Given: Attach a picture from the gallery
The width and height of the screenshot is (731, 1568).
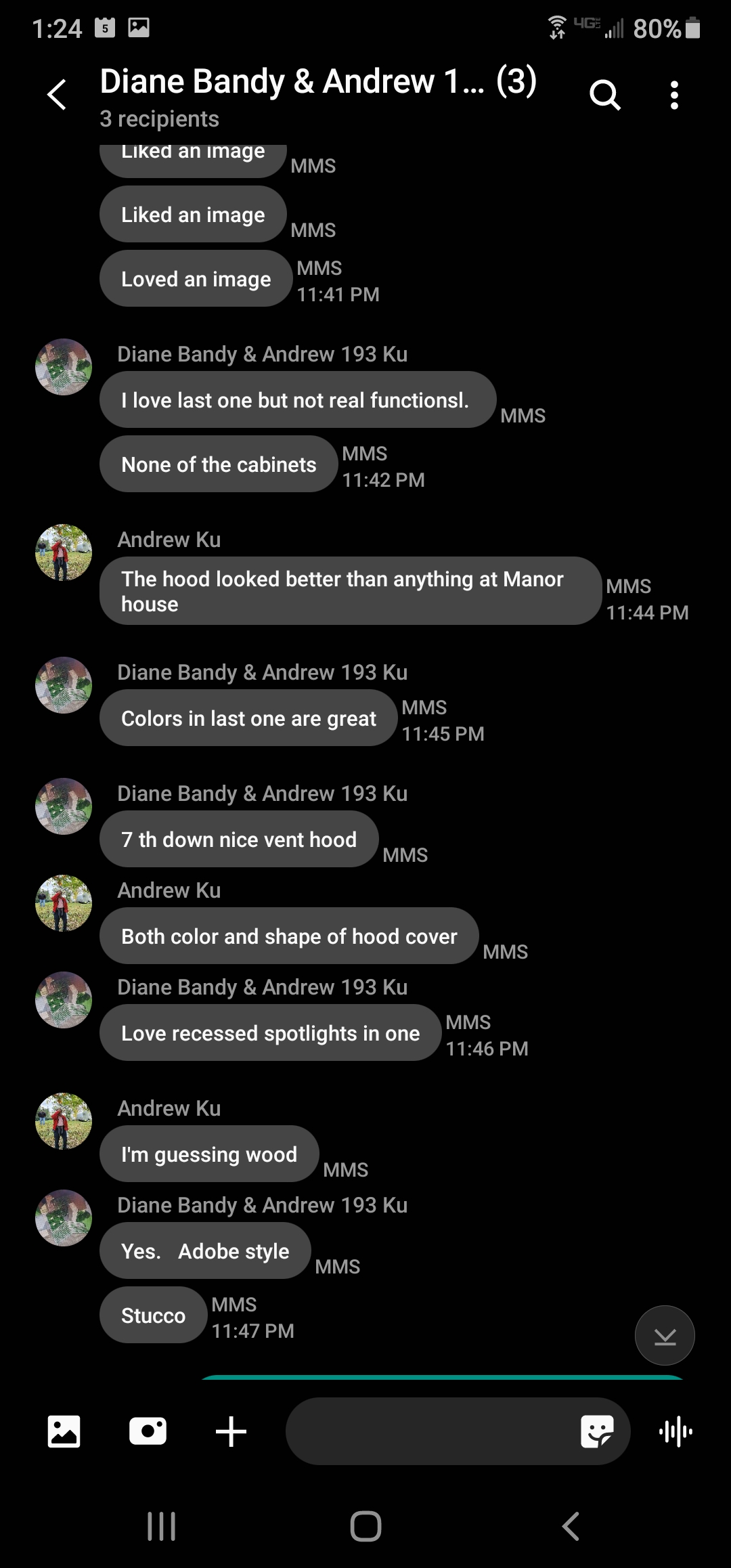Looking at the screenshot, I should click(64, 1431).
